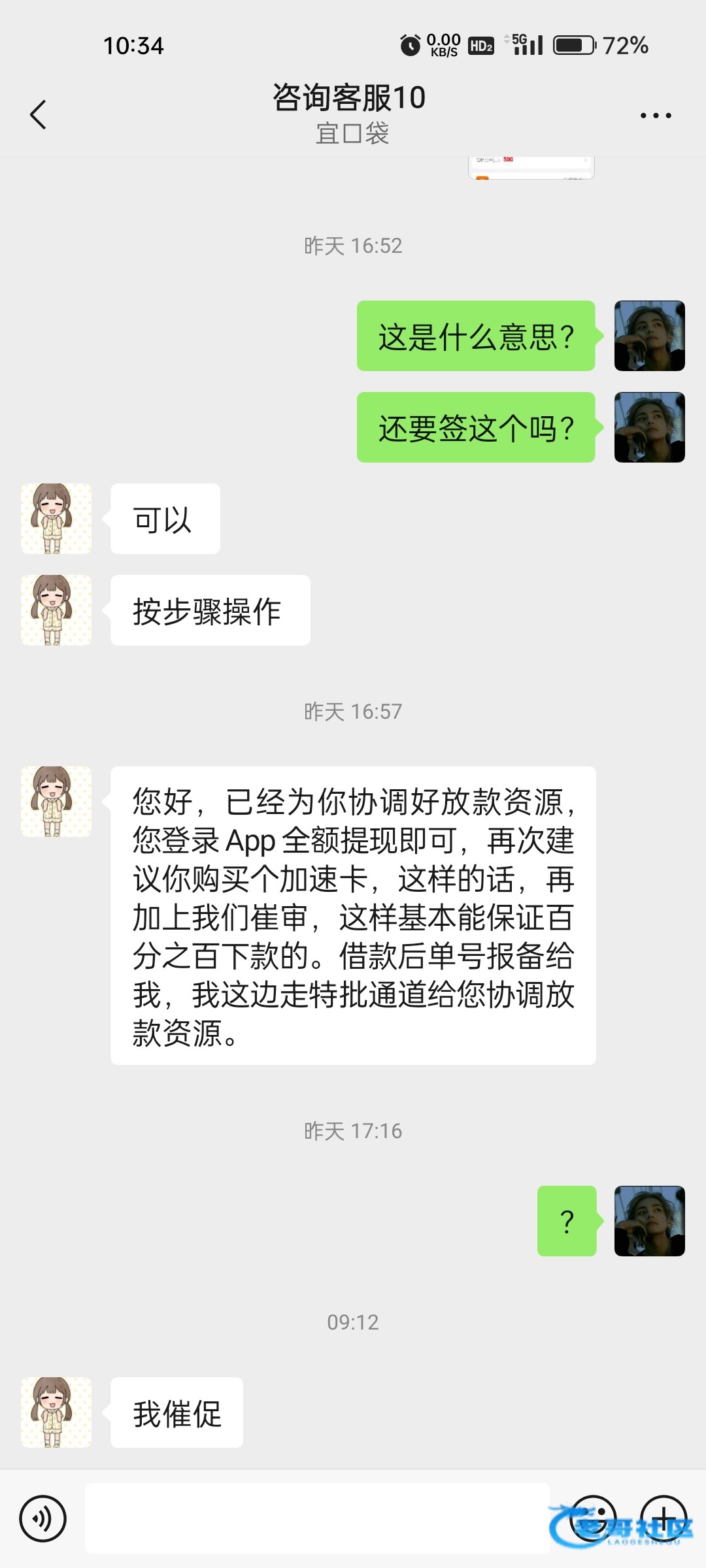Open my avatar beside 这是什么意思？
The height and width of the screenshot is (1568, 706).
point(649,336)
